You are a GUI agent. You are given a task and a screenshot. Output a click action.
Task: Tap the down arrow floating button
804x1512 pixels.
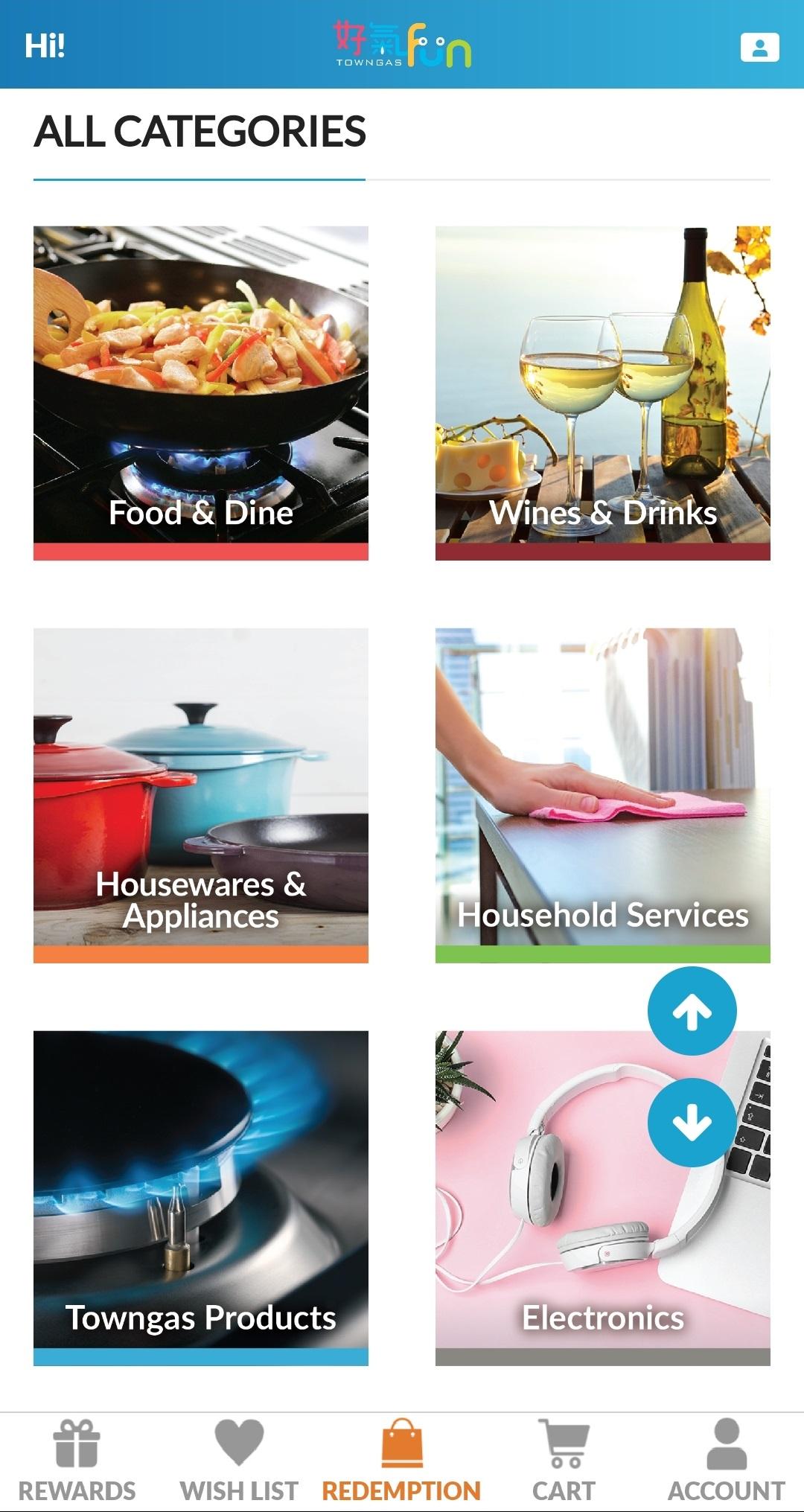[692, 1123]
